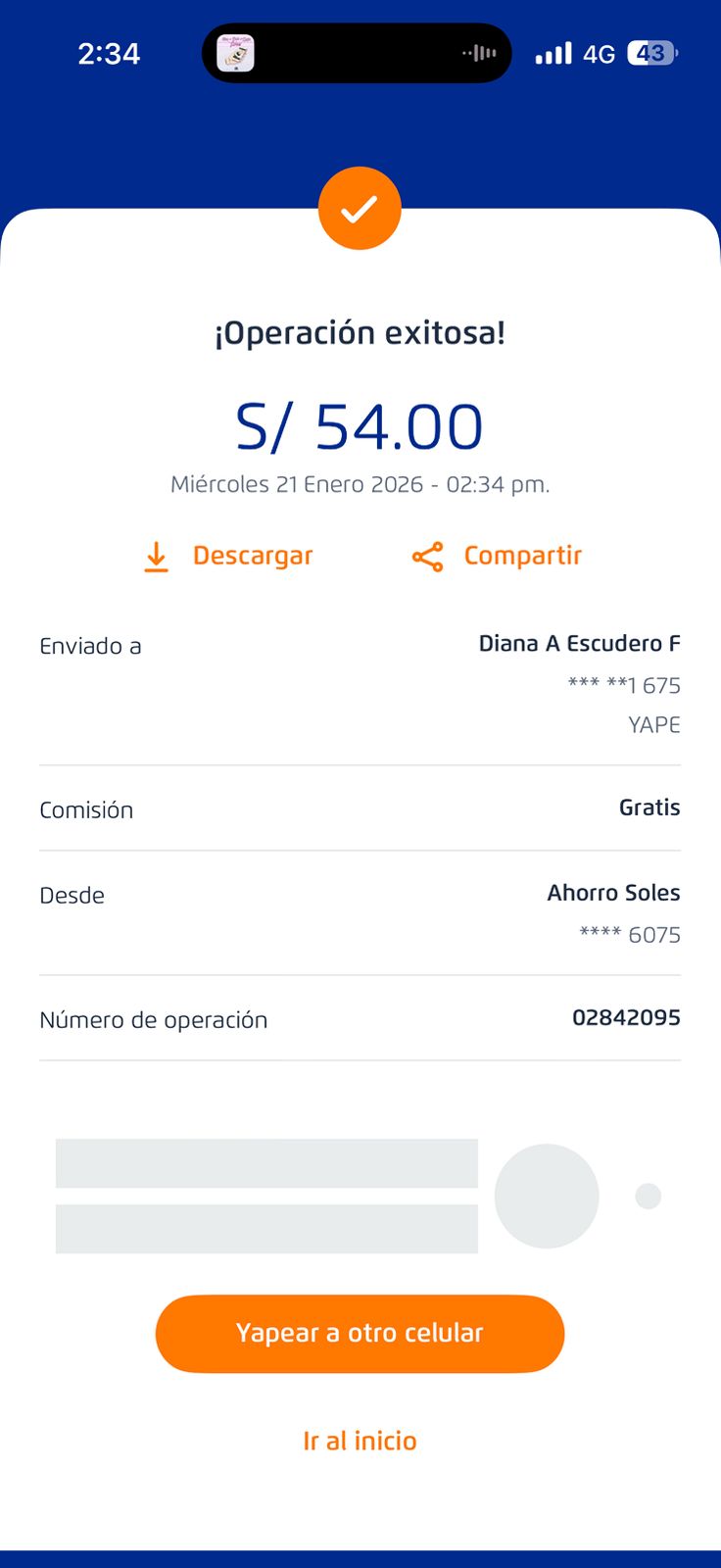Download the operation receipt
This screenshot has width=721, height=1568.
[x=228, y=556]
